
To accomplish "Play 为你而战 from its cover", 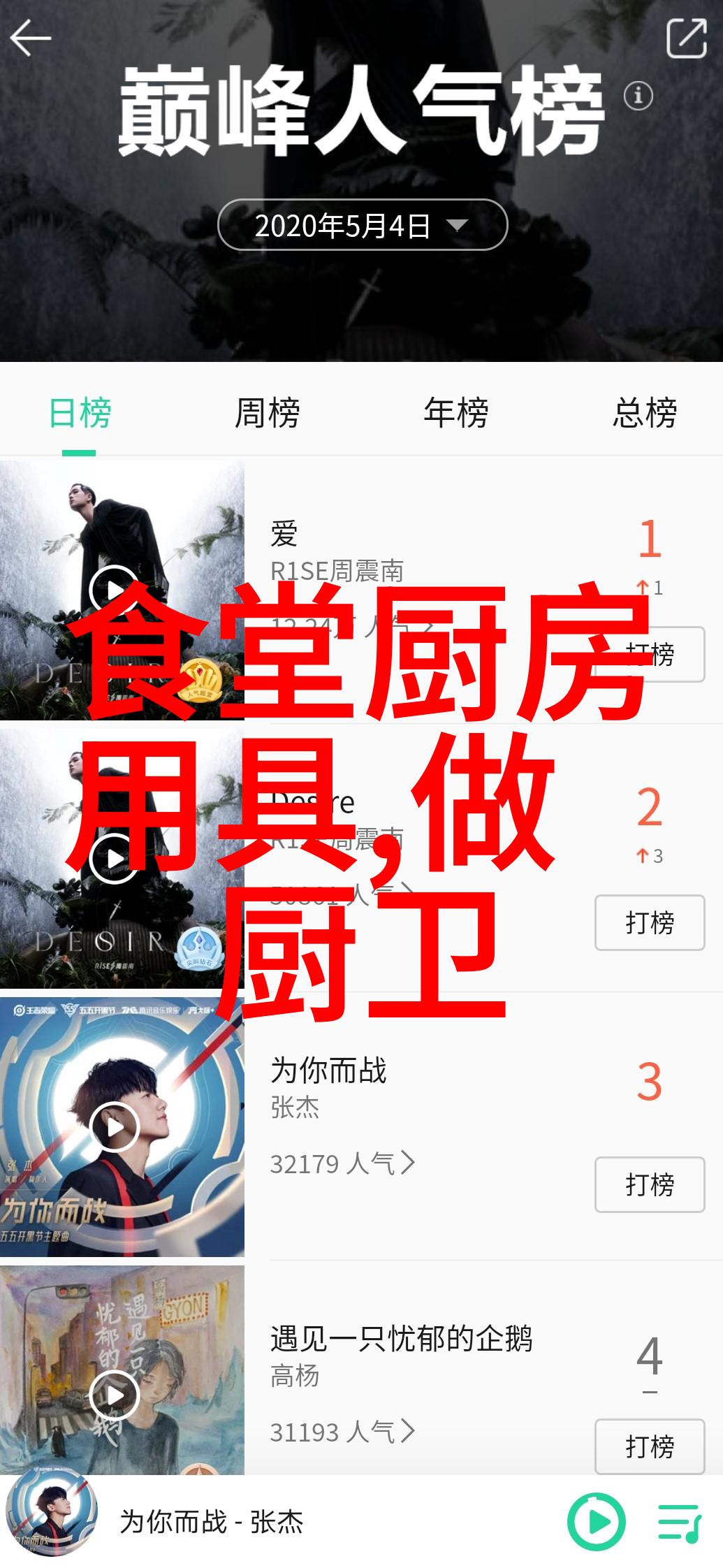I will [115, 1127].
